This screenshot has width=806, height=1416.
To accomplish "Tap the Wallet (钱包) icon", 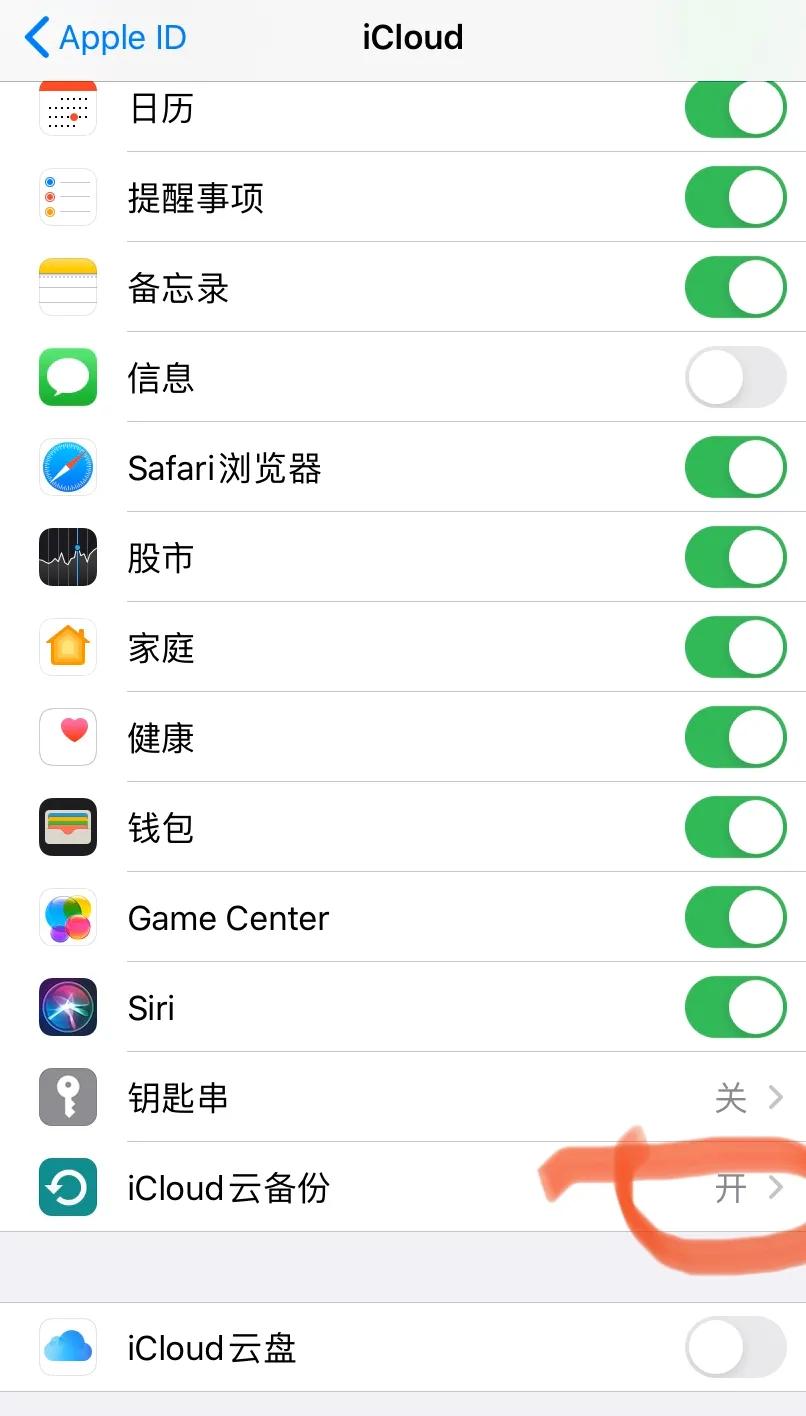I will point(67,827).
